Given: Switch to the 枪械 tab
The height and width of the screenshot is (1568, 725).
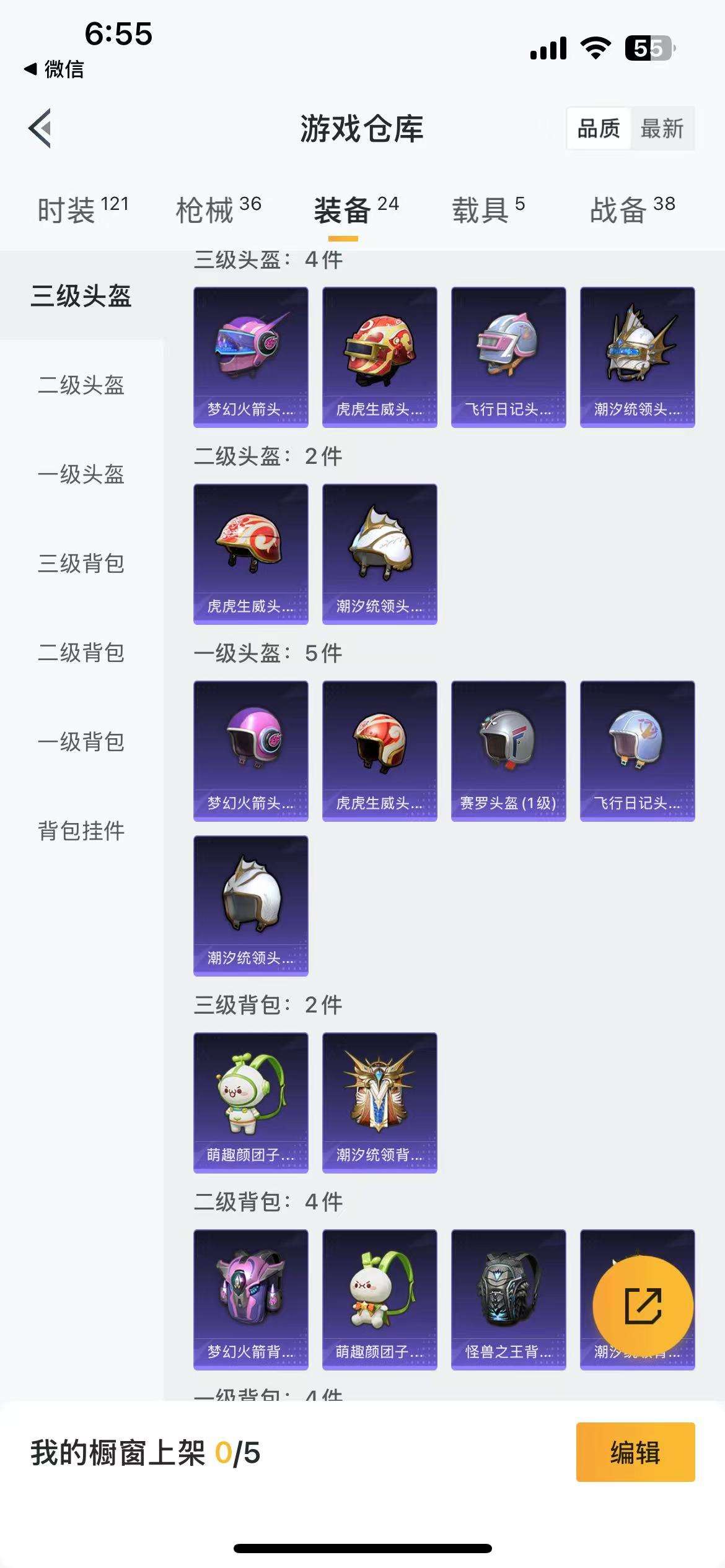Looking at the screenshot, I should click(x=219, y=209).
